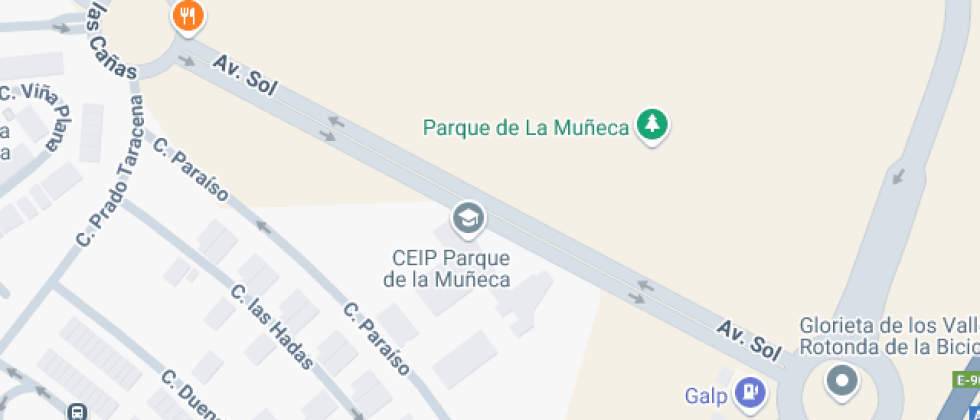Tap the CEIP Parque de la Muñeca school pin
This screenshot has width=980, height=420.
pyautogui.click(x=469, y=219)
